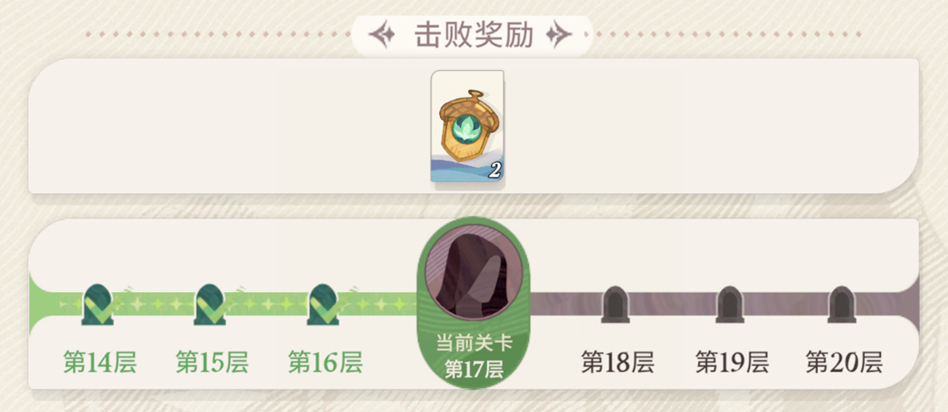Image resolution: width=948 pixels, height=412 pixels.
Task: Select the completed 第15层 stage marker
Action: [210, 303]
